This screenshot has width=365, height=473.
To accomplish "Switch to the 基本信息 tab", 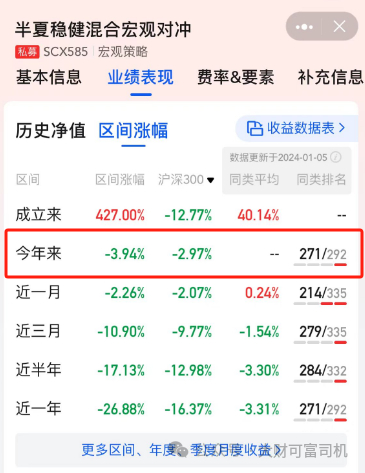I will coord(49,77).
